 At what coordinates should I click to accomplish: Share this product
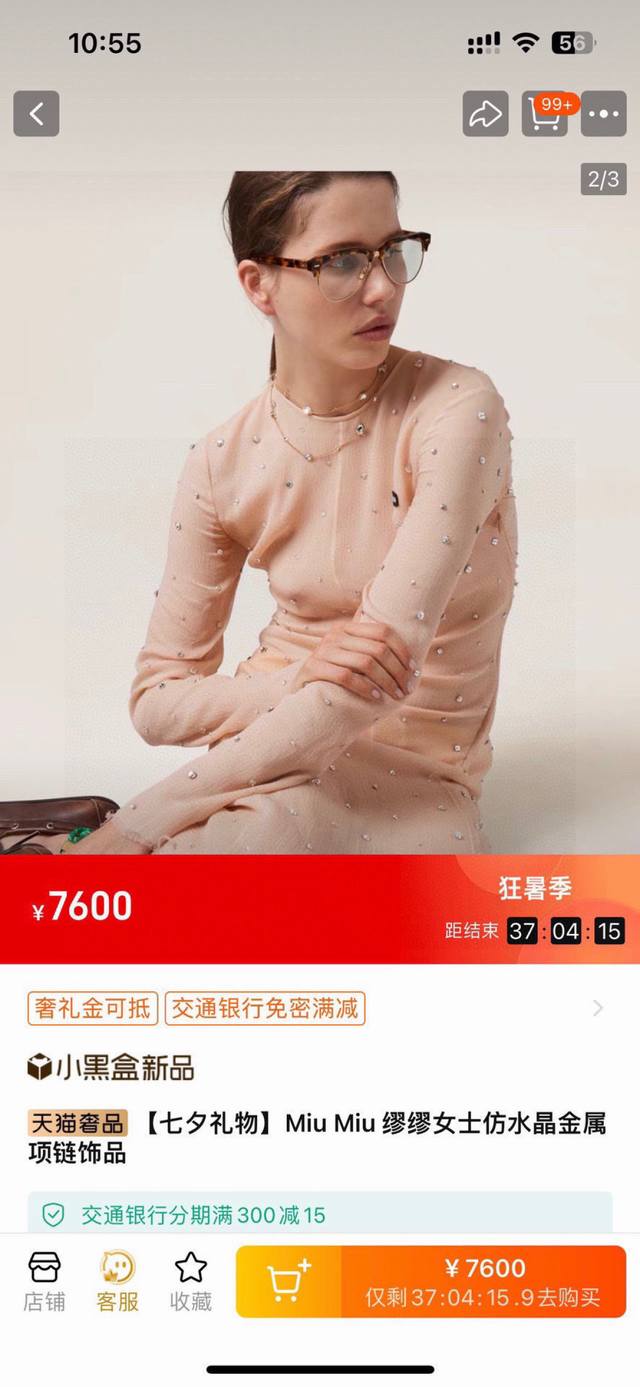pyautogui.click(x=485, y=114)
